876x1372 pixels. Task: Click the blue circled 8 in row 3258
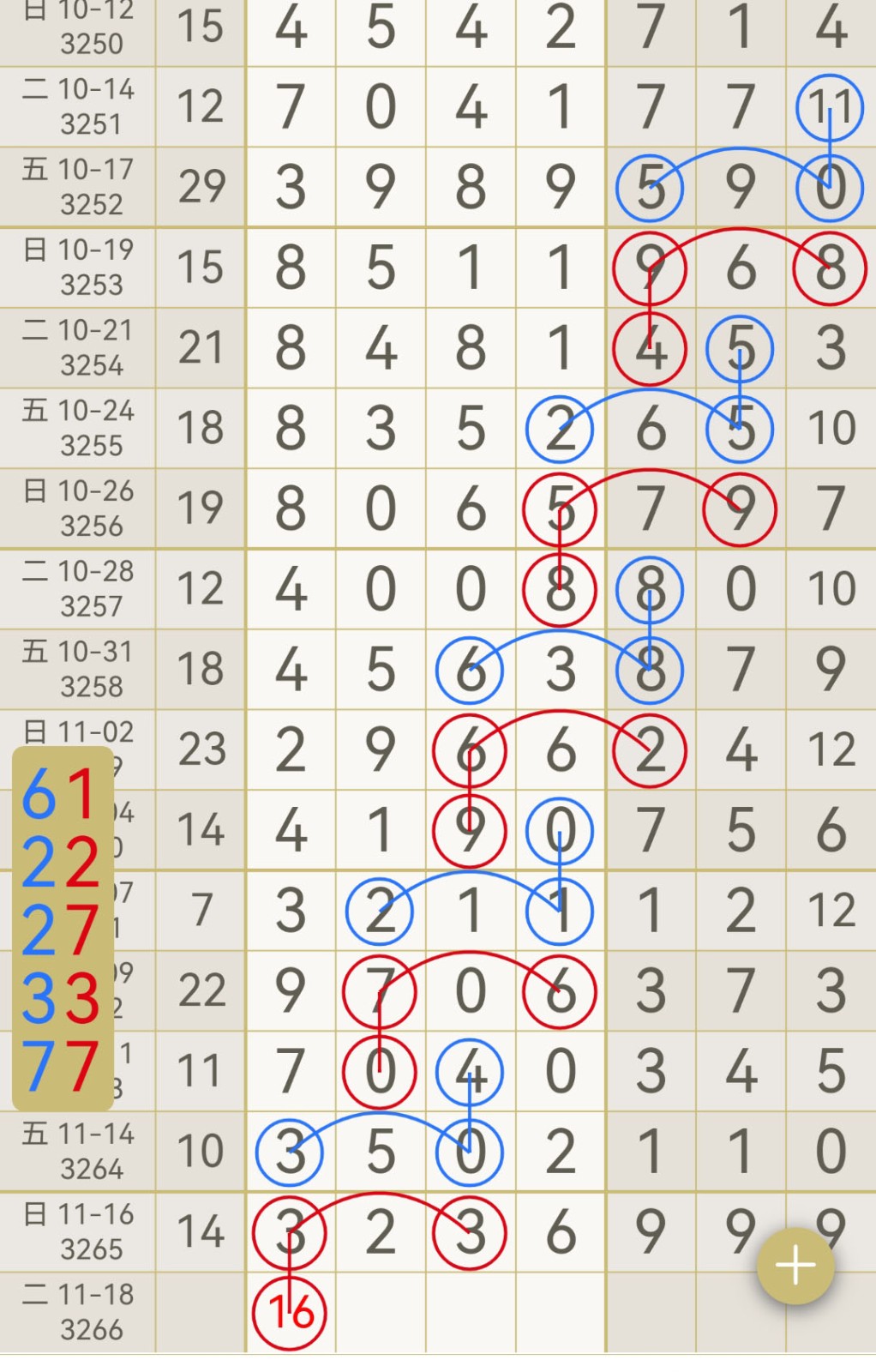649,669
